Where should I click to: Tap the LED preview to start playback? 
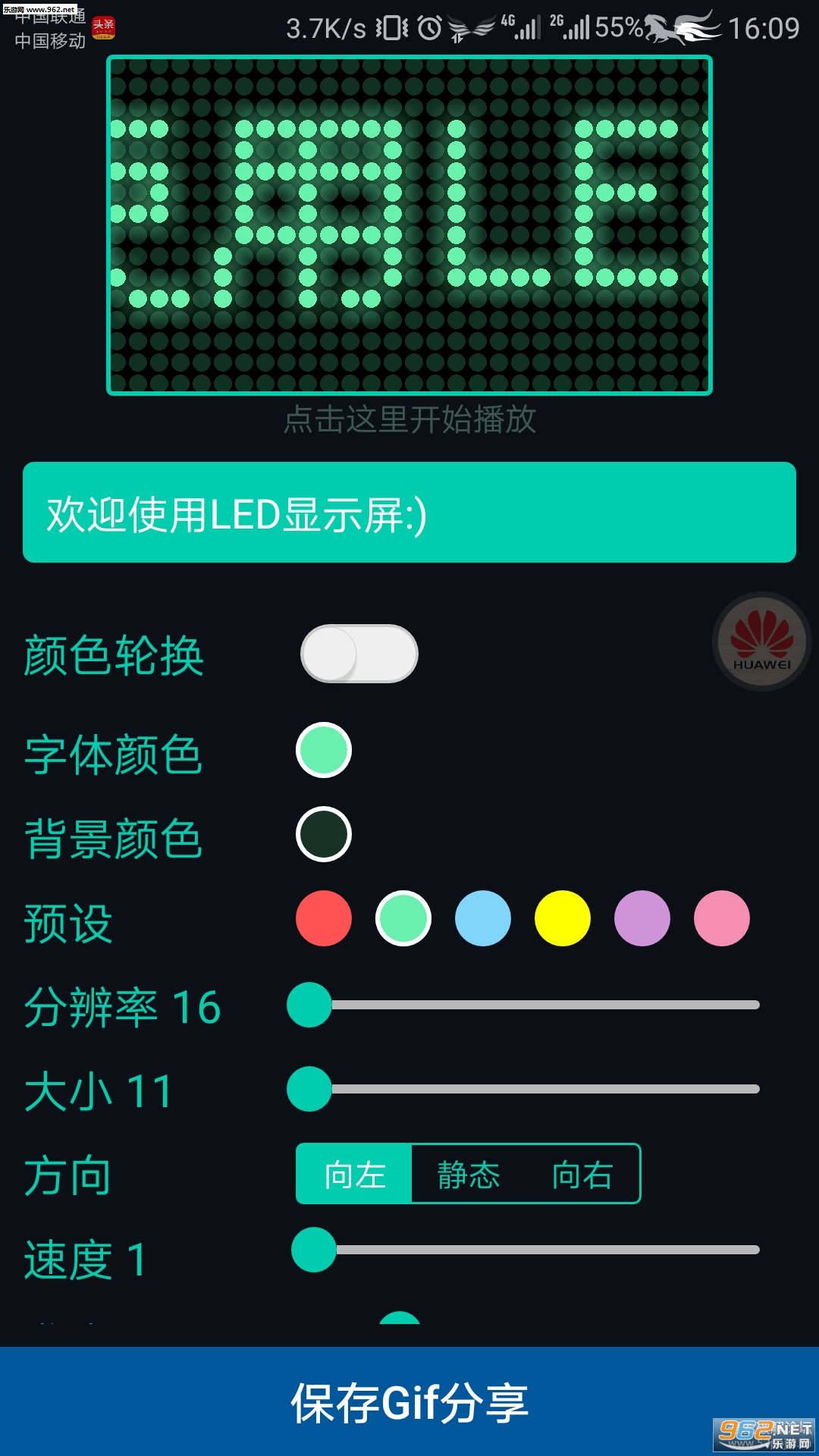[409, 225]
